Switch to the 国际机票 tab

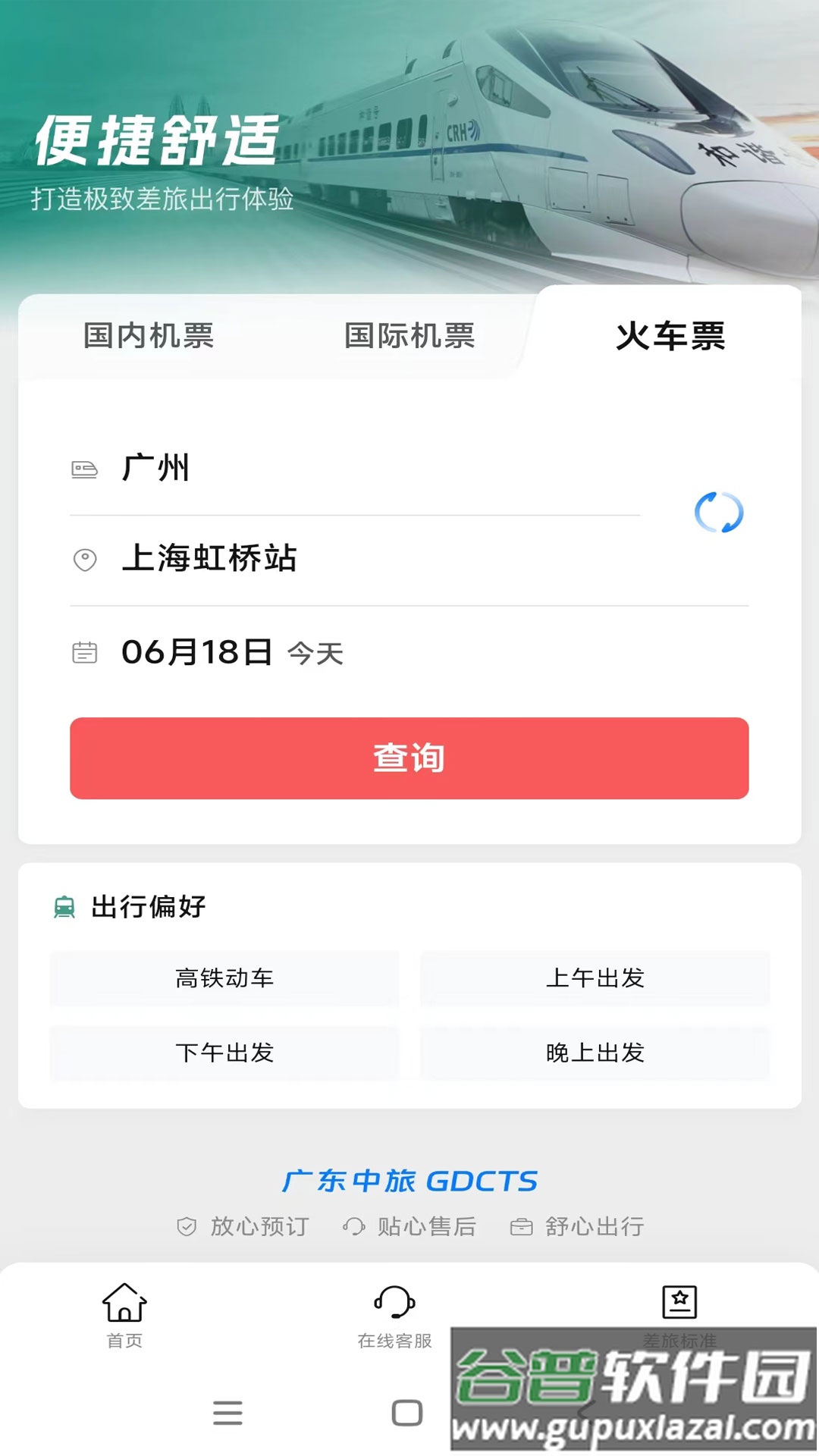click(409, 337)
